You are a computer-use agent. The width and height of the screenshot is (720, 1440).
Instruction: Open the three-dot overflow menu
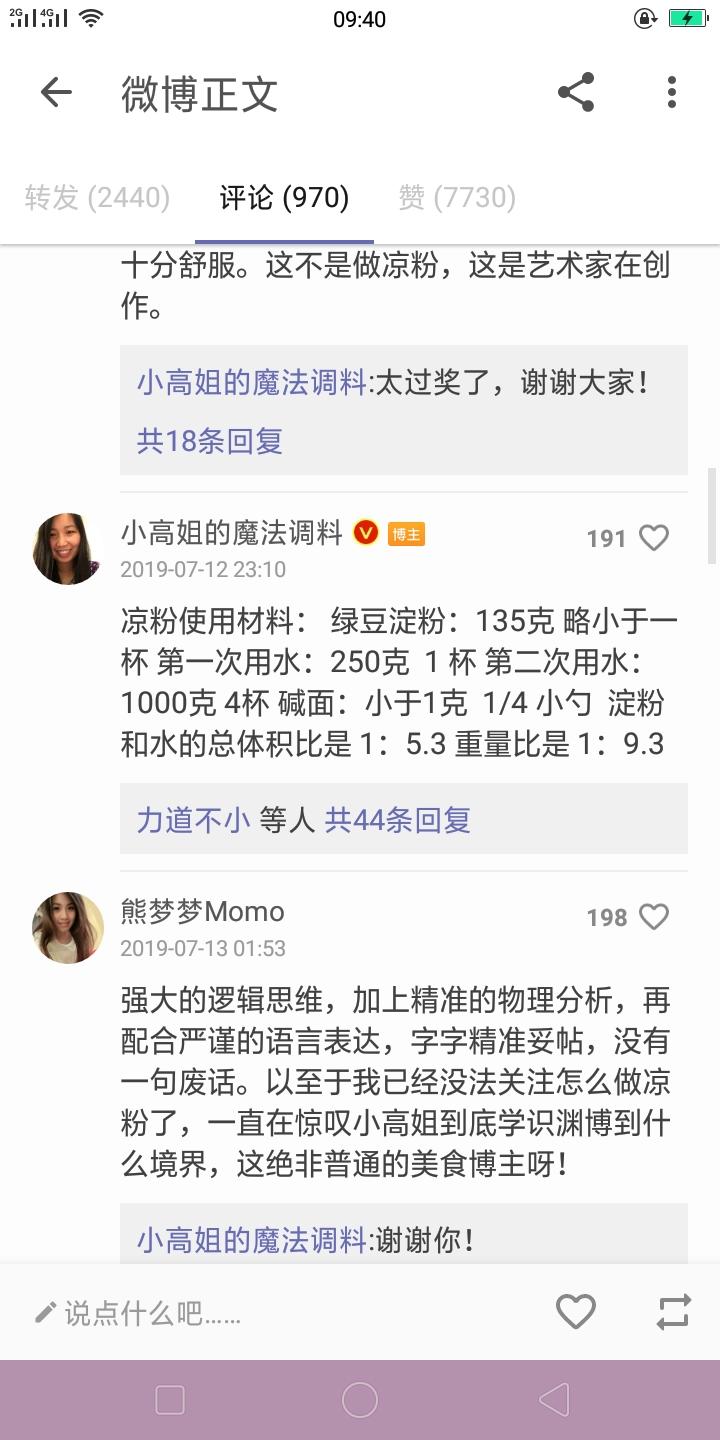point(670,92)
